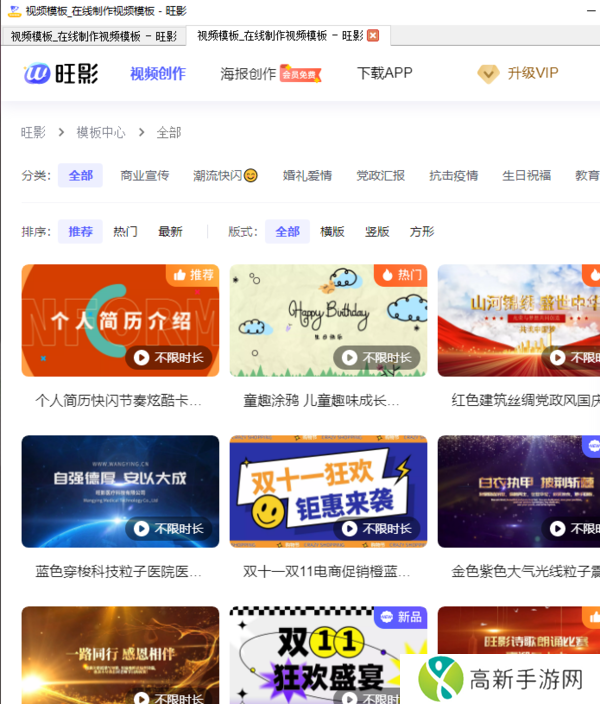
Task: Open the Happy Birthday 童趣涂鸦 template
Action: (328, 320)
